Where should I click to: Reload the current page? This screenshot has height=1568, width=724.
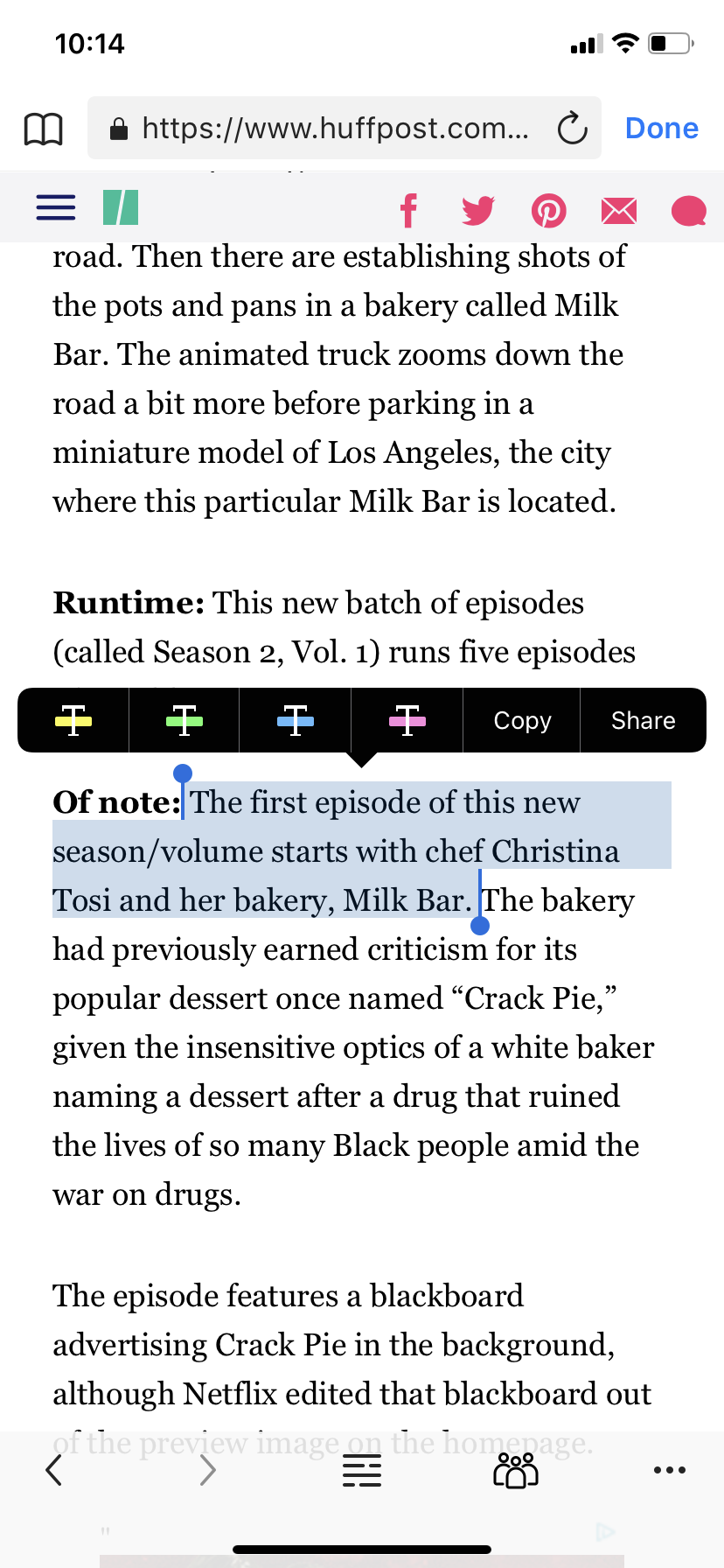572,129
